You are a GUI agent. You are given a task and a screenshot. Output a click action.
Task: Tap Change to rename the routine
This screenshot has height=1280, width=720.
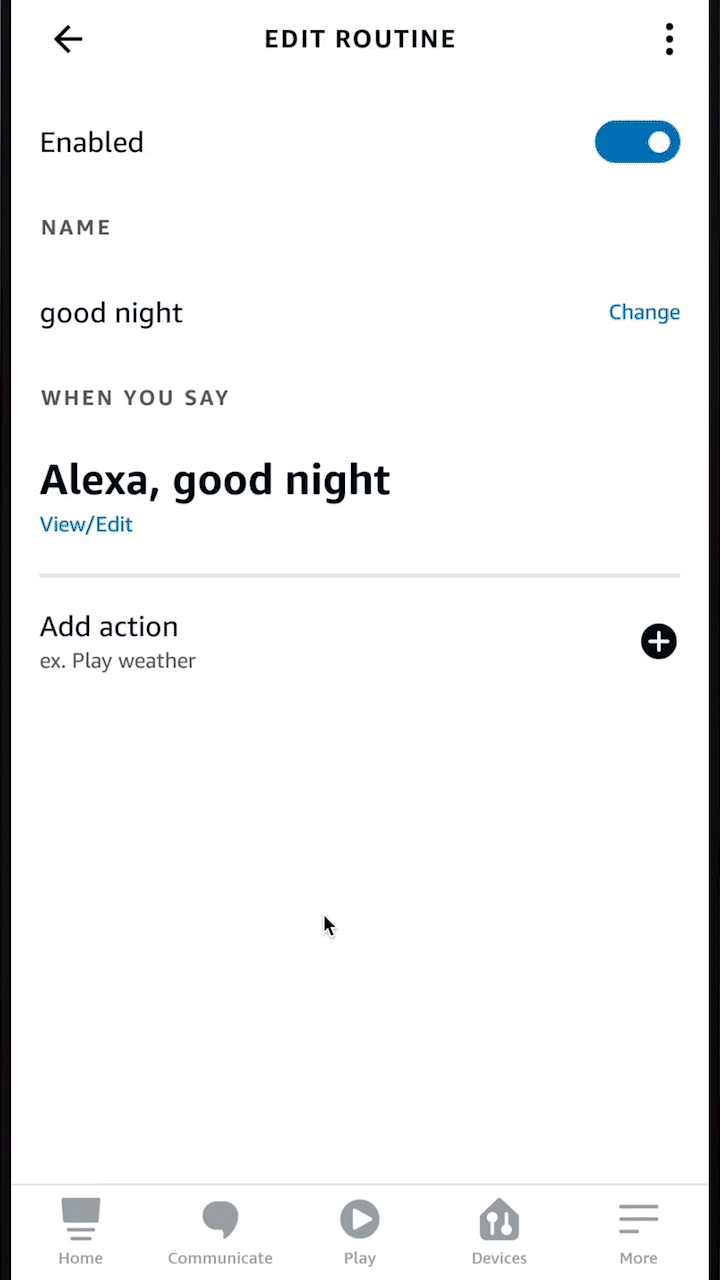click(644, 312)
